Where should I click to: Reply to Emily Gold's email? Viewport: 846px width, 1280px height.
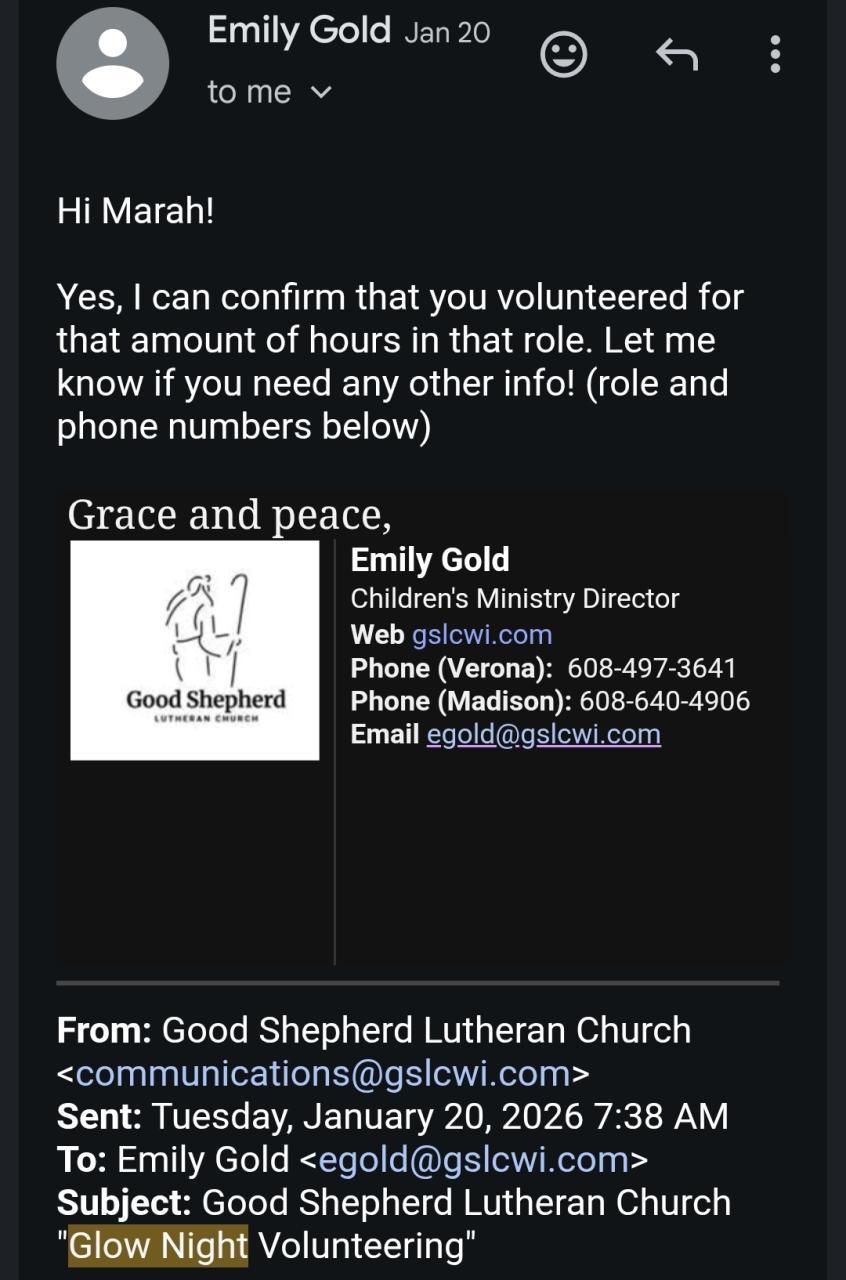676,55
